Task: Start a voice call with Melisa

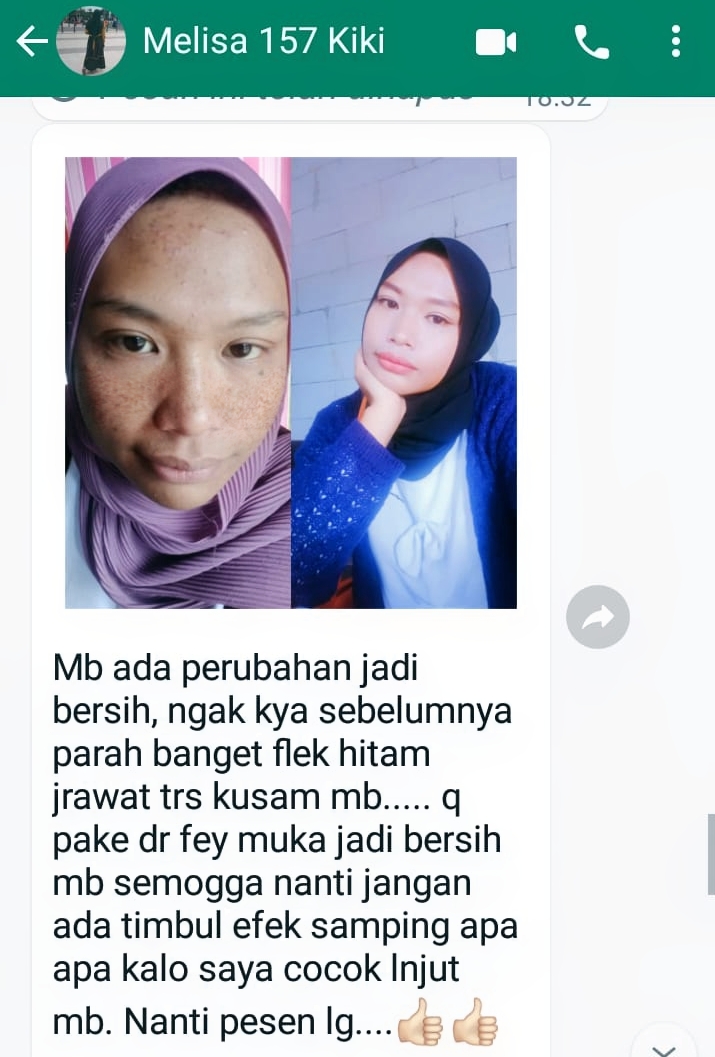Action: 590,42
